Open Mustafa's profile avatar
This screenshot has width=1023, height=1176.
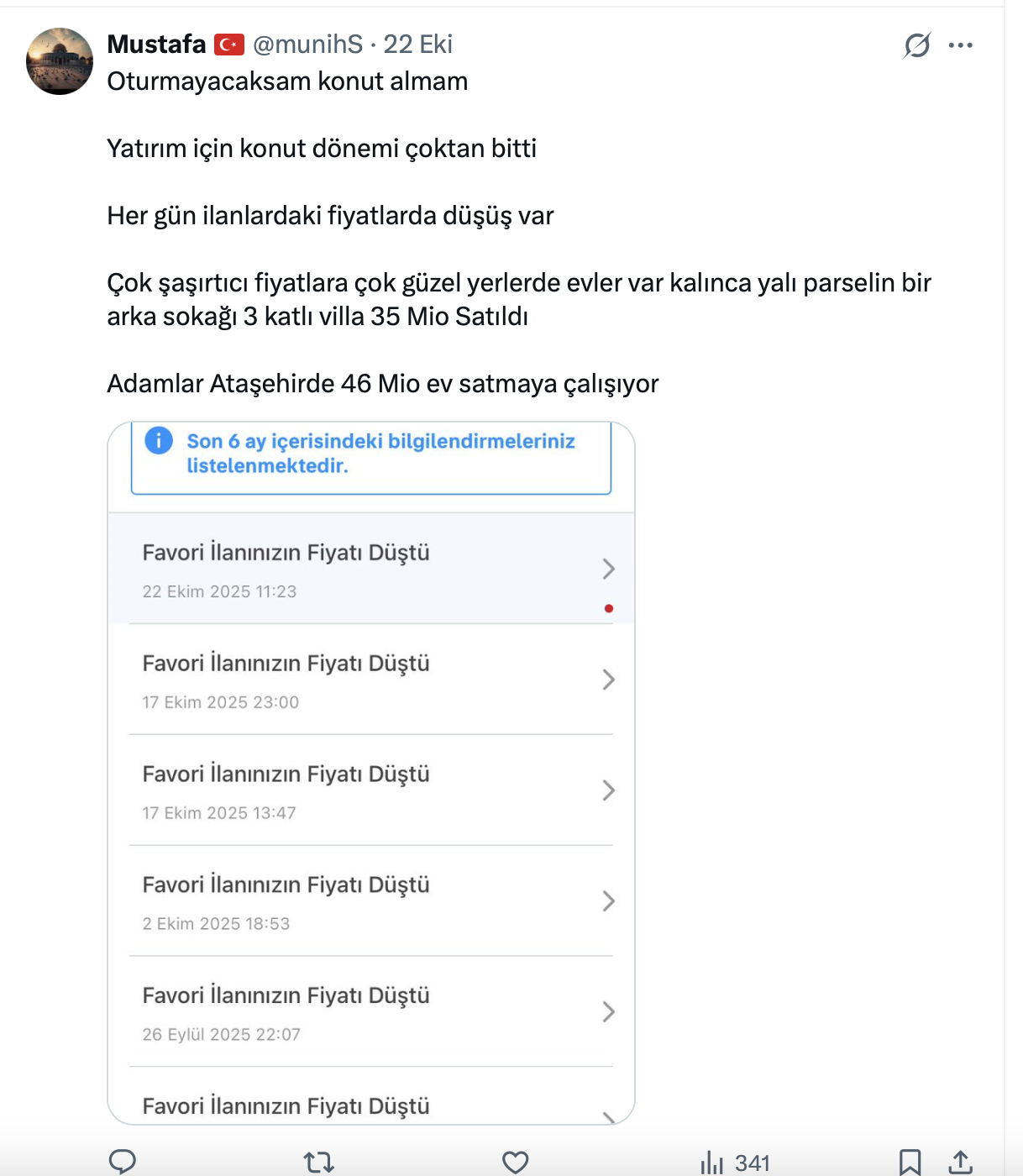pos(60,61)
